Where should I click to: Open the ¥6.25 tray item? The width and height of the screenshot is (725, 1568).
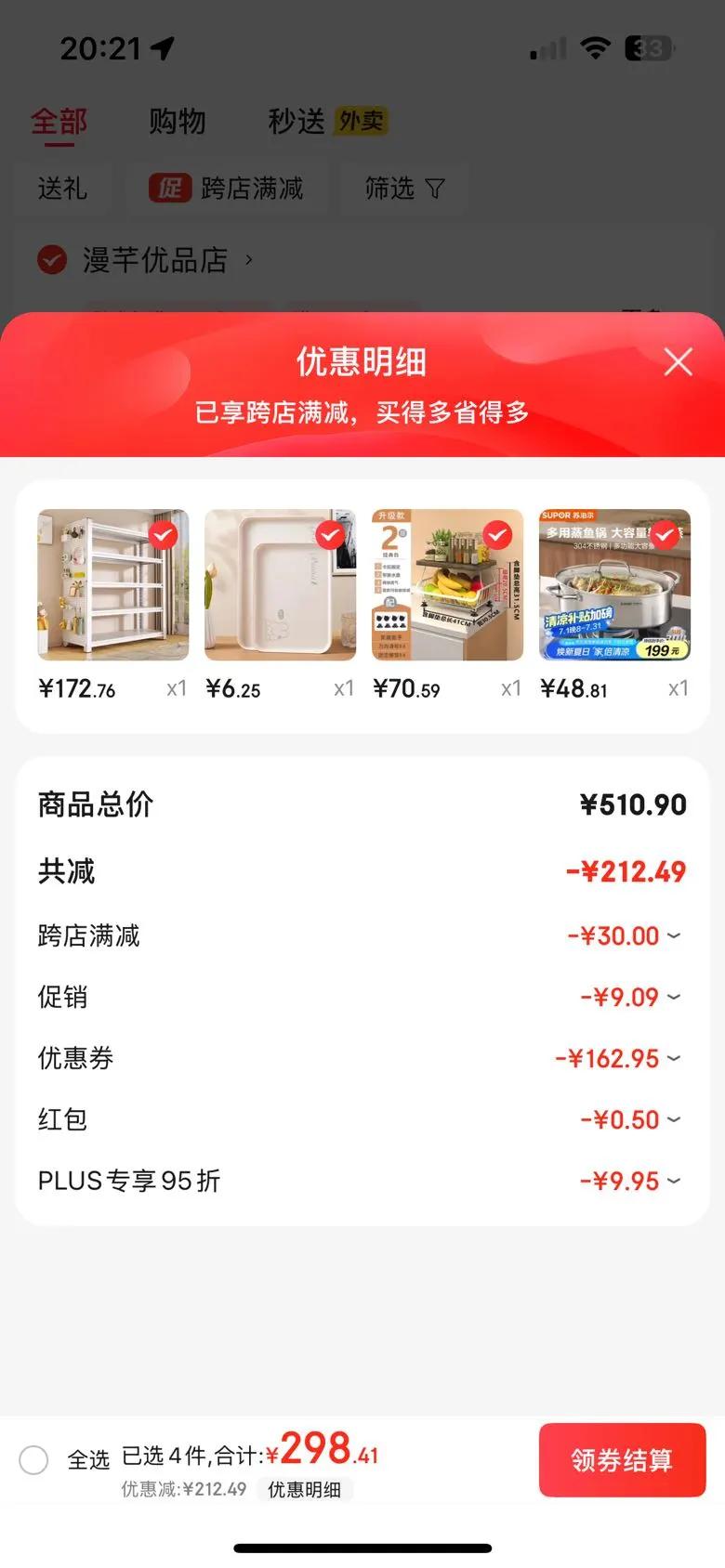280,585
